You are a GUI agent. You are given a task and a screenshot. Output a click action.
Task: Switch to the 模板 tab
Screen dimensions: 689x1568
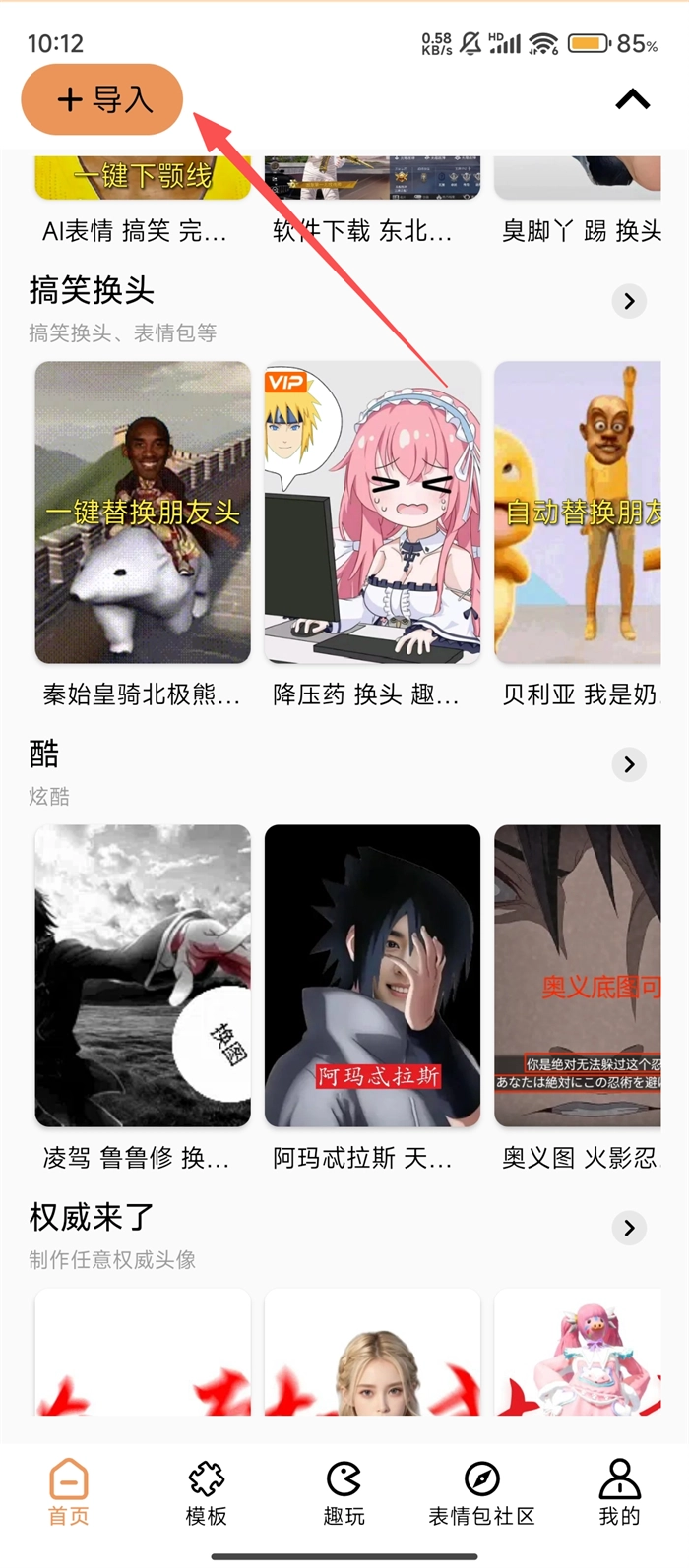[207, 1491]
